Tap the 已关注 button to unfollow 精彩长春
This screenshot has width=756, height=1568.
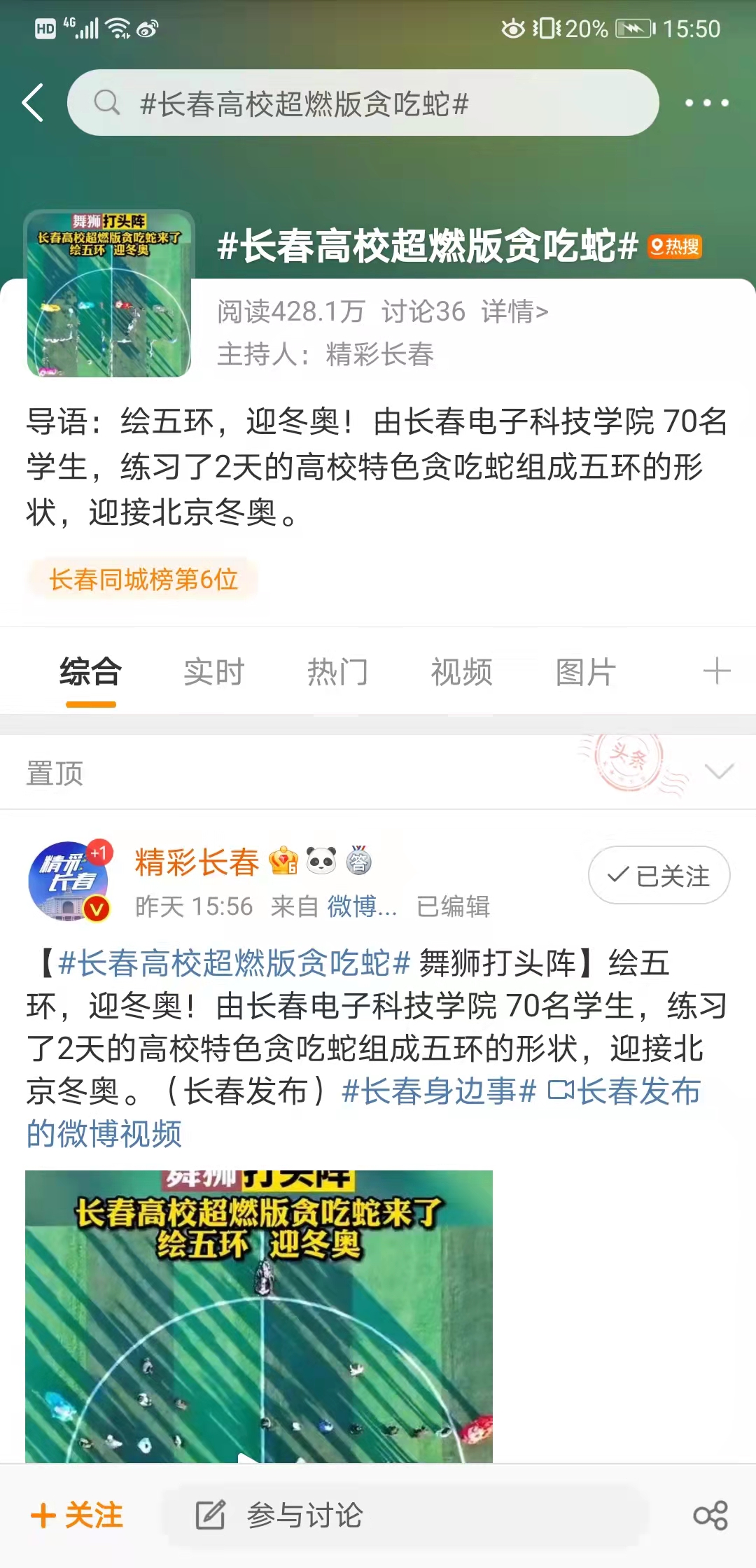coord(659,876)
